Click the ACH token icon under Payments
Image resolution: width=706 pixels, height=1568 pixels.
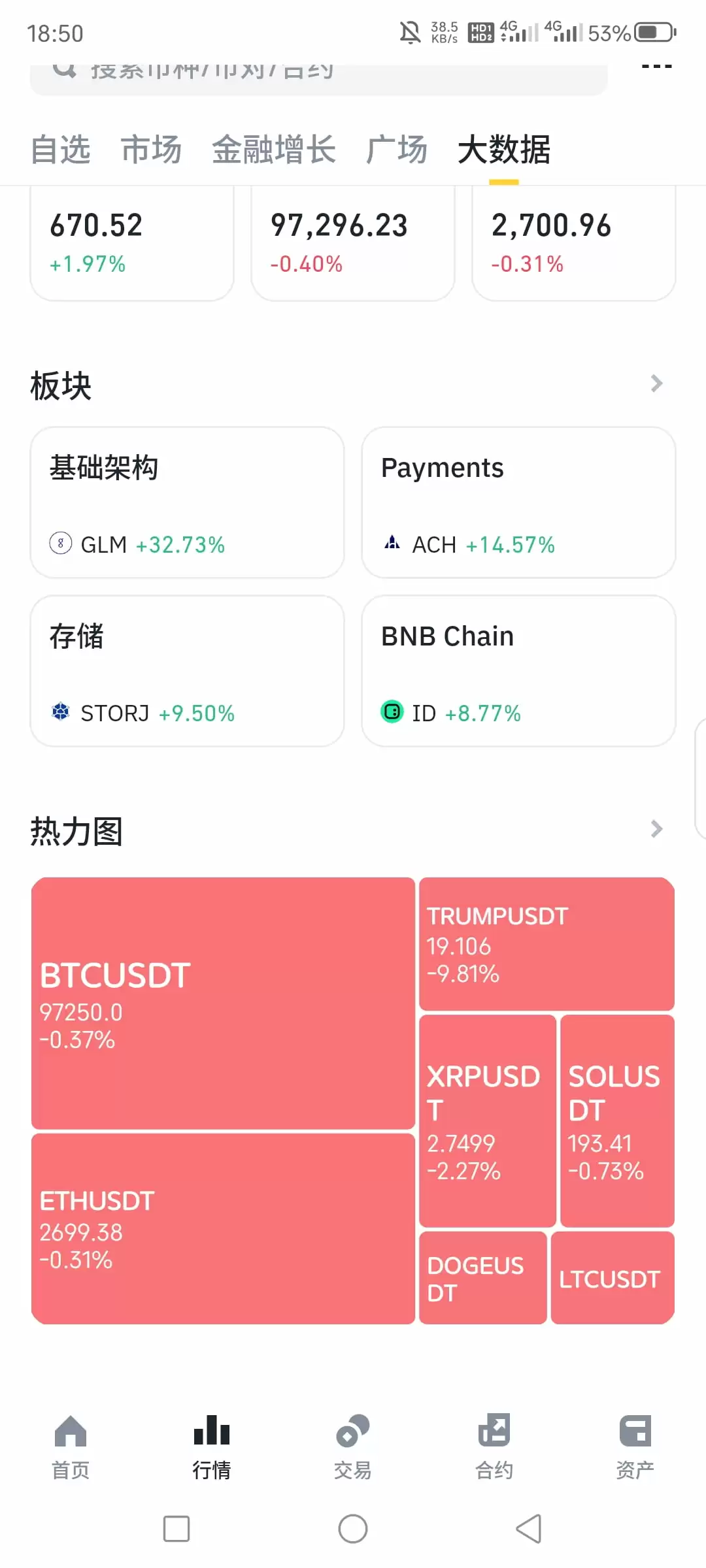point(392,543)
